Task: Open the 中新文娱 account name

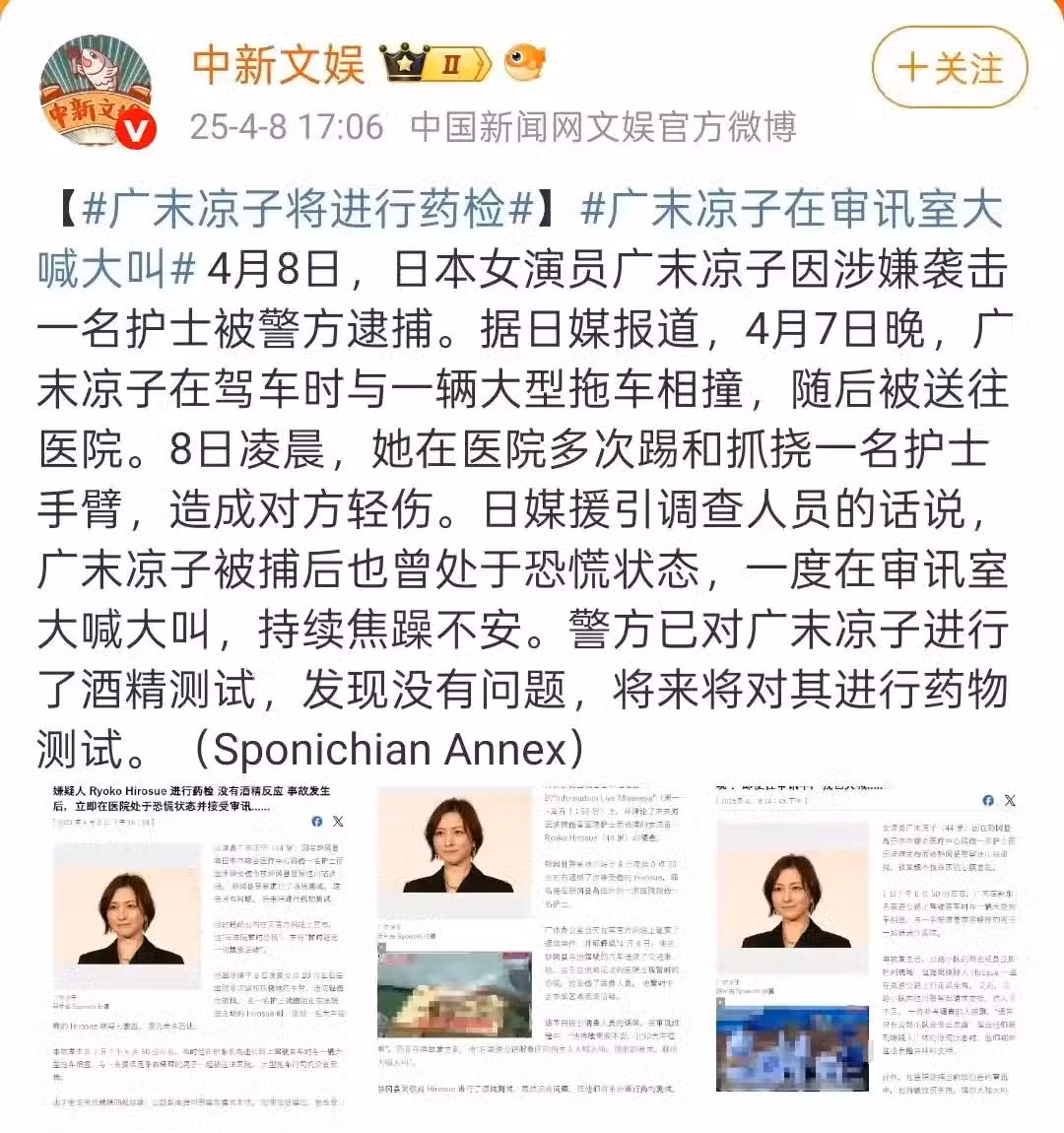Action: click(x=278, y=65)
